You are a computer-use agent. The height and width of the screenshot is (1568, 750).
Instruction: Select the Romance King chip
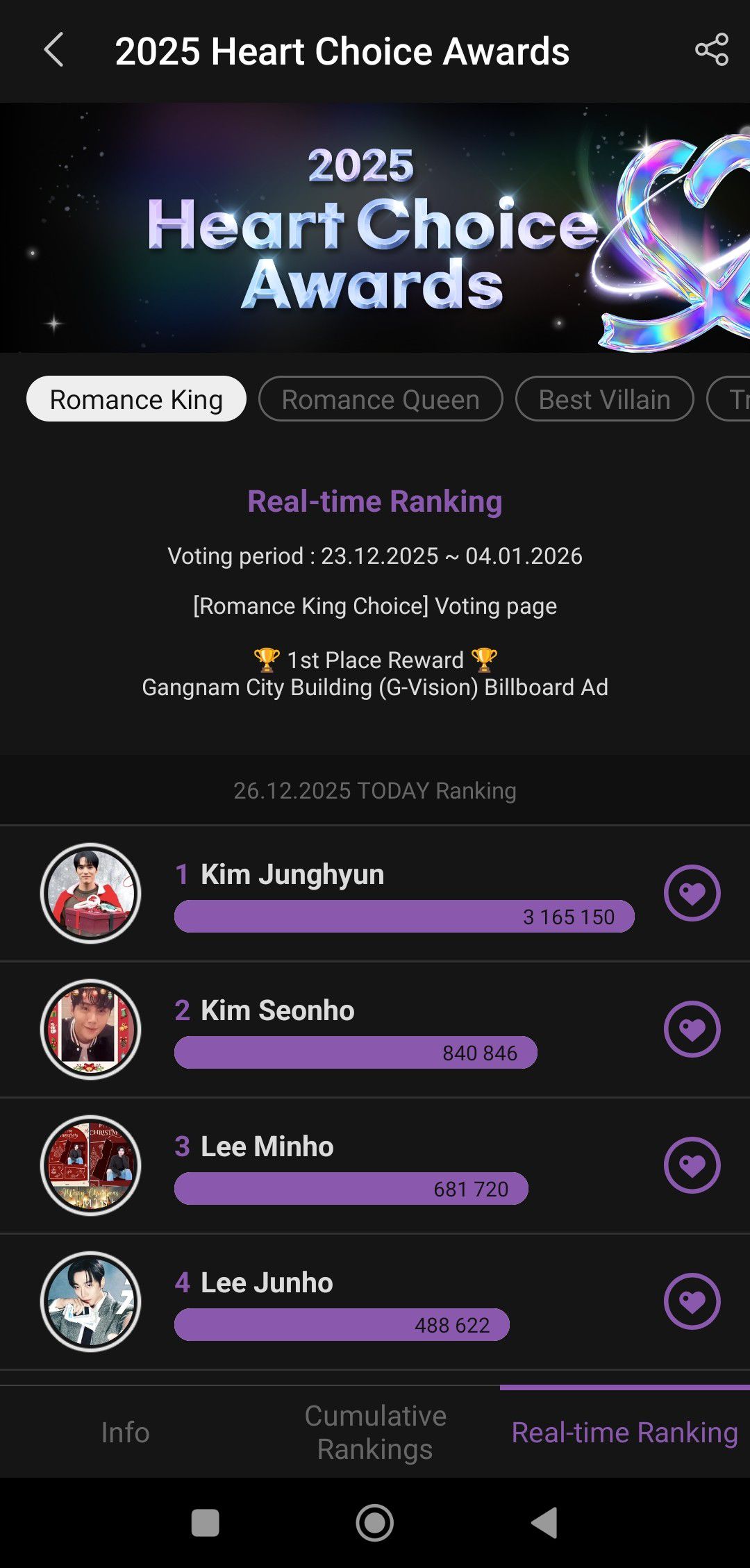[136, 399]
